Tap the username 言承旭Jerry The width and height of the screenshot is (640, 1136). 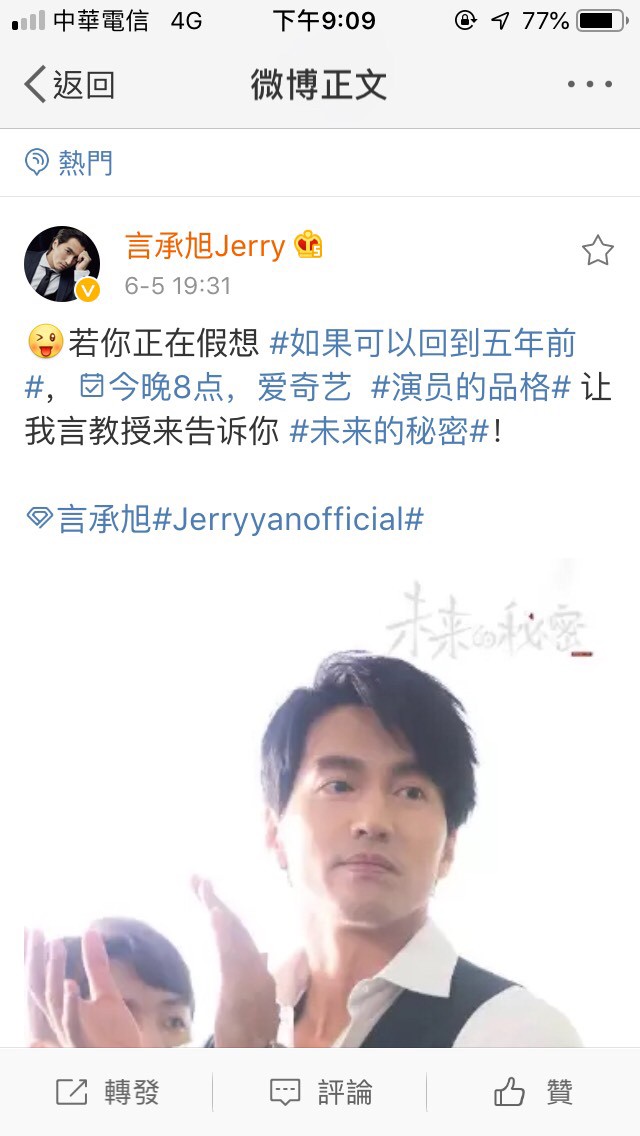click(x=205, y=246)
